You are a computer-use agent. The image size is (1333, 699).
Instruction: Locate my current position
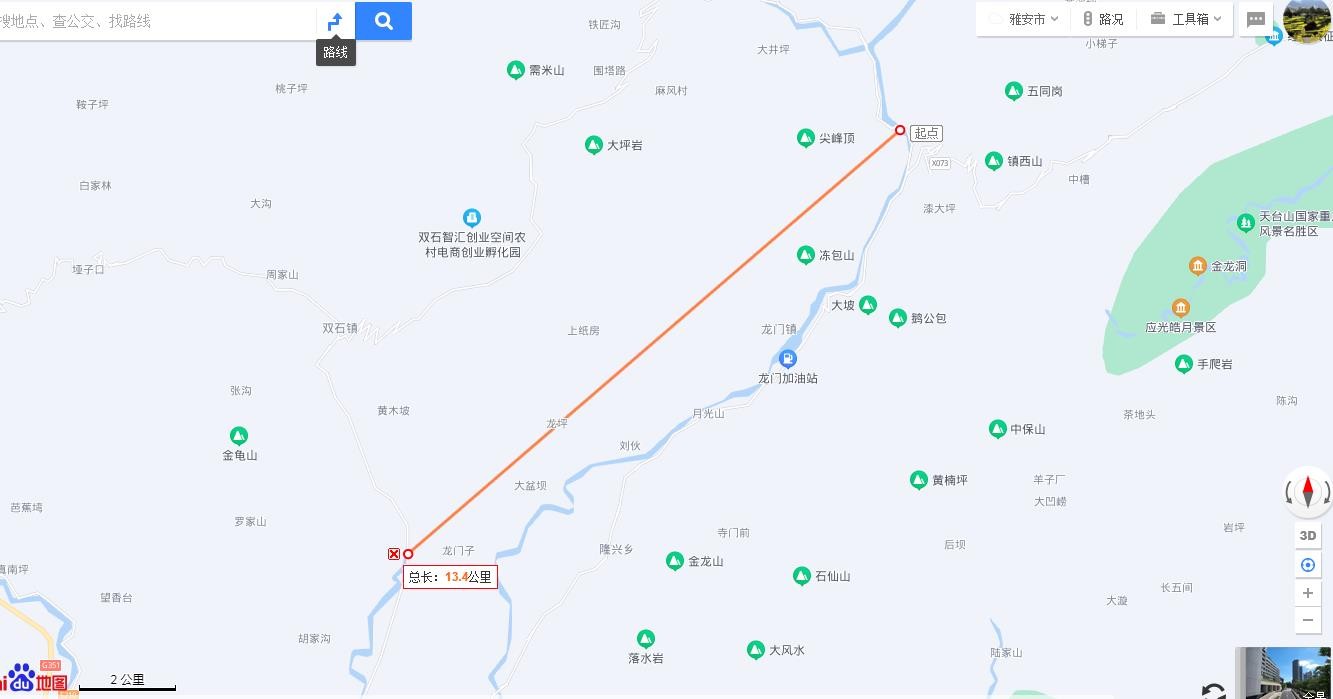click(1307, 565)
